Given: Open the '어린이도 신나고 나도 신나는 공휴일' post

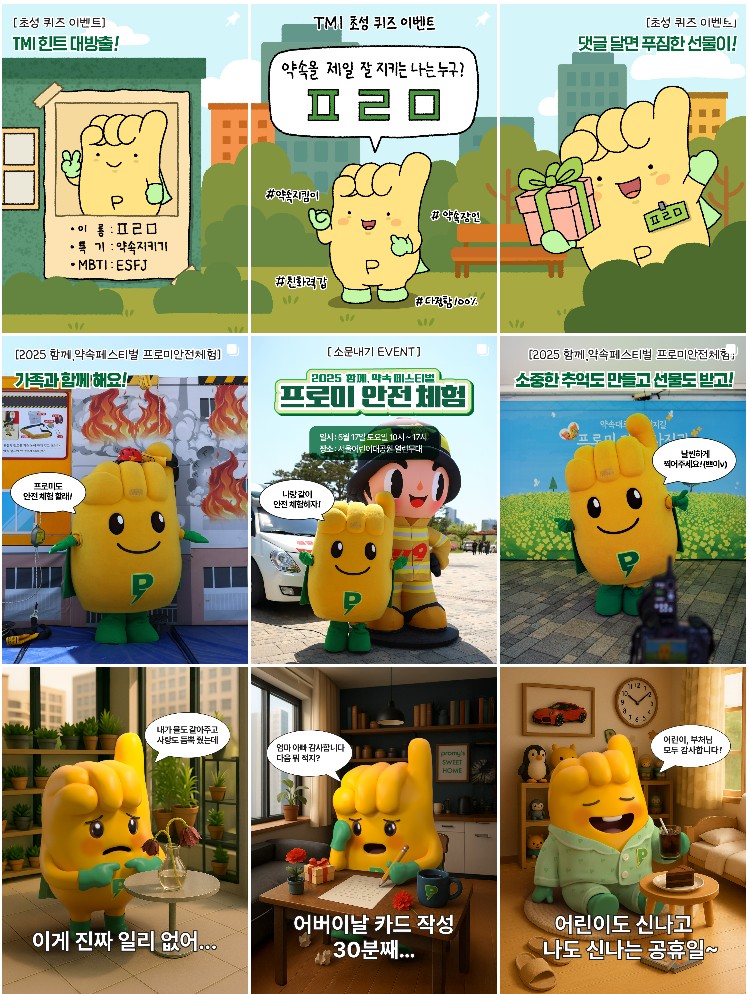Looking at the screenshot, I should point(622,830).
